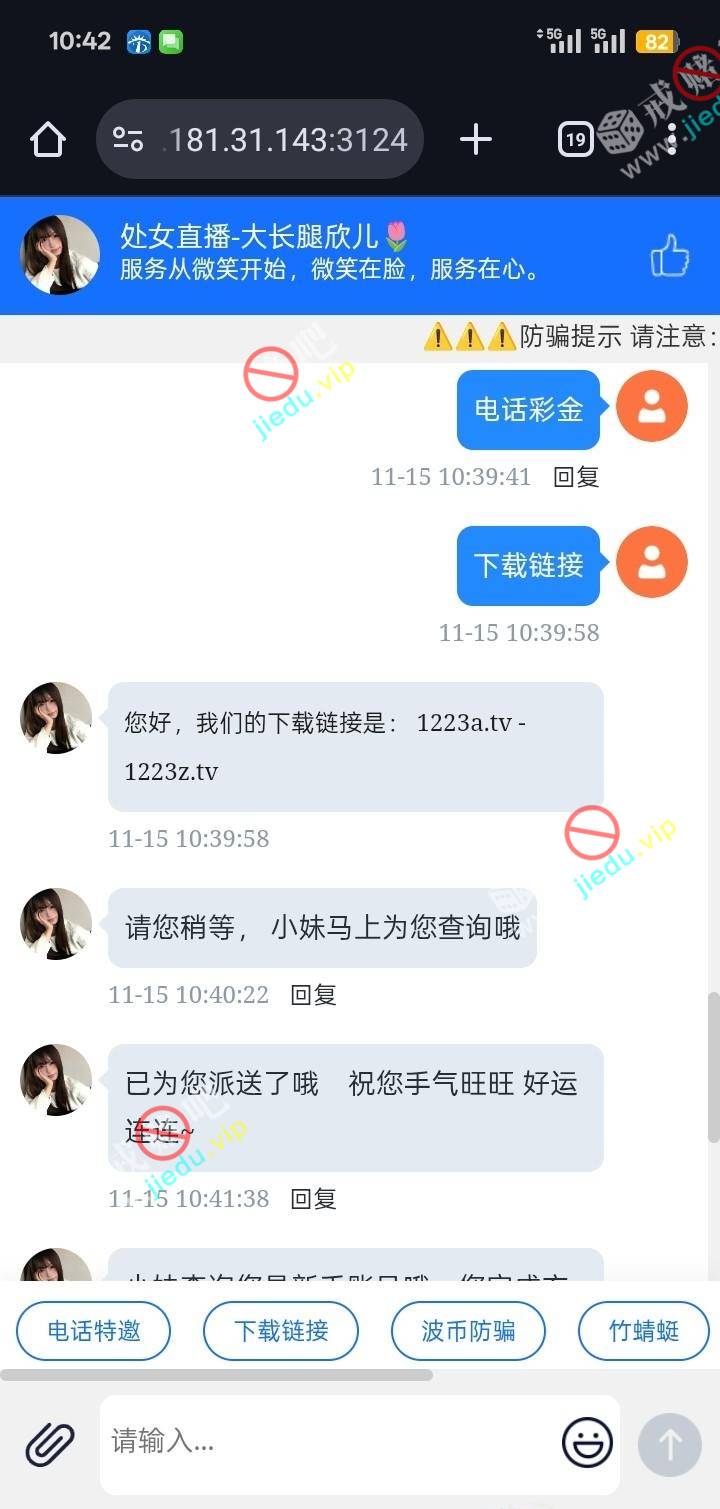This screenshot has width=720, height=1509.
Task: Open the browser overflow menu
Action: pyautogui.click(x=672, y=140)
